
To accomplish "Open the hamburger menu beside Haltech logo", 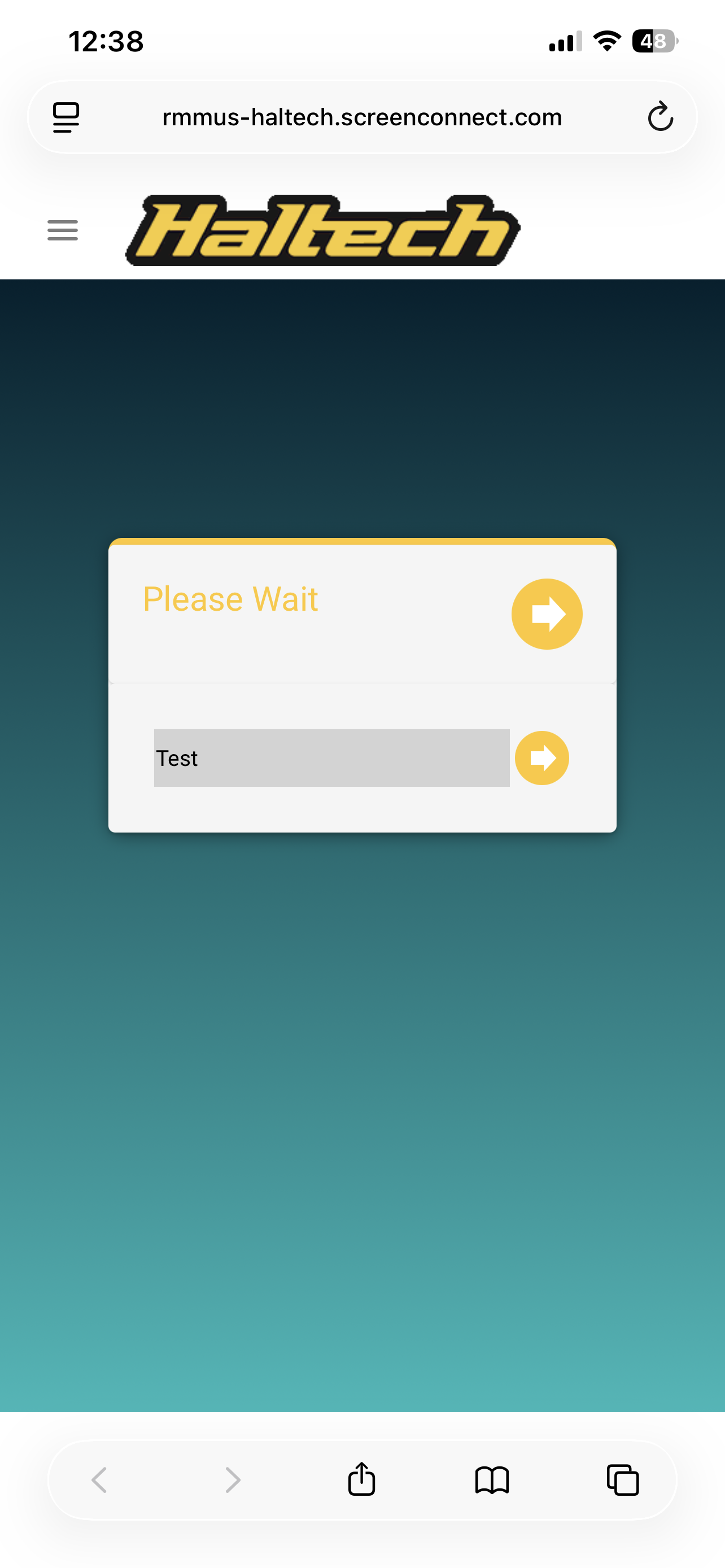I will coord(63,230).
